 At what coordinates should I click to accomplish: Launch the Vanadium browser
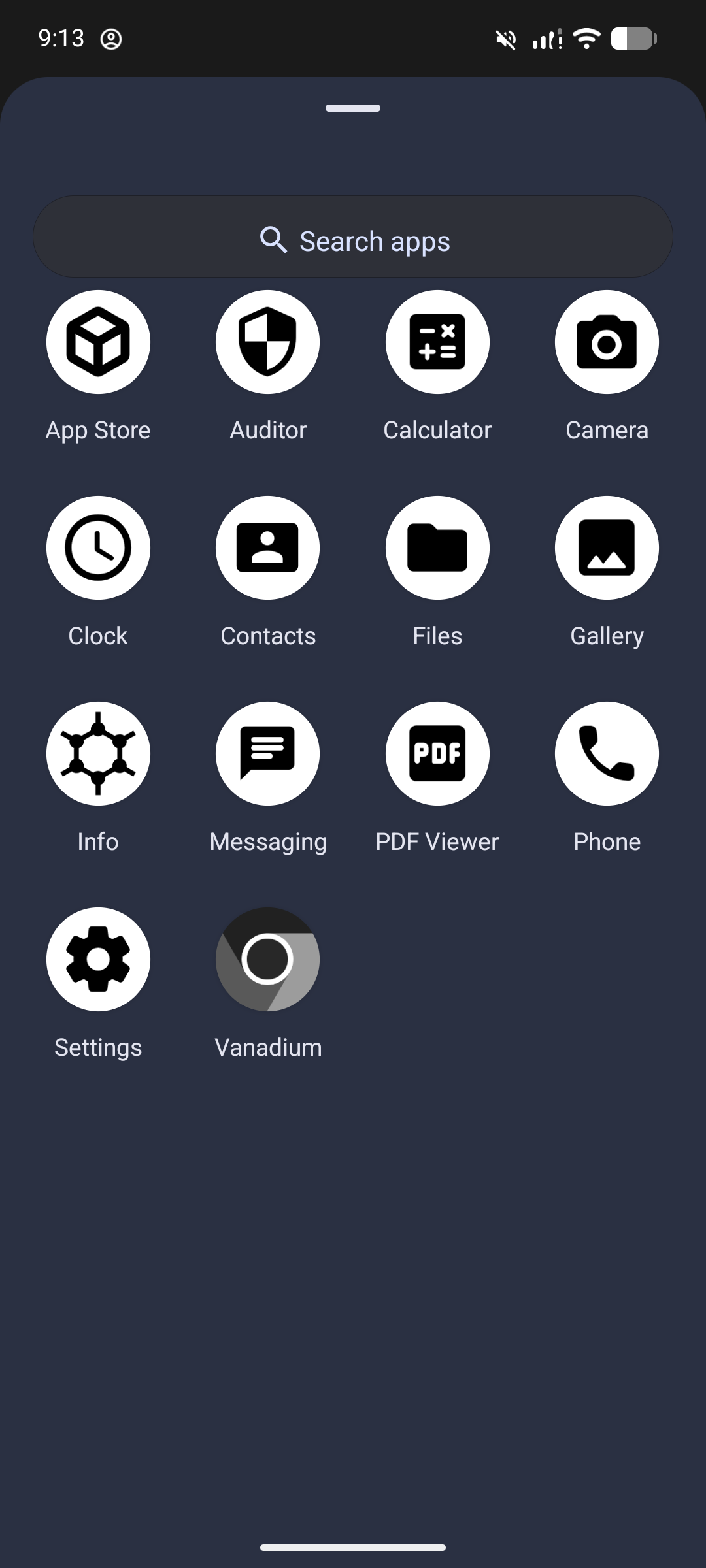(267, 960)
